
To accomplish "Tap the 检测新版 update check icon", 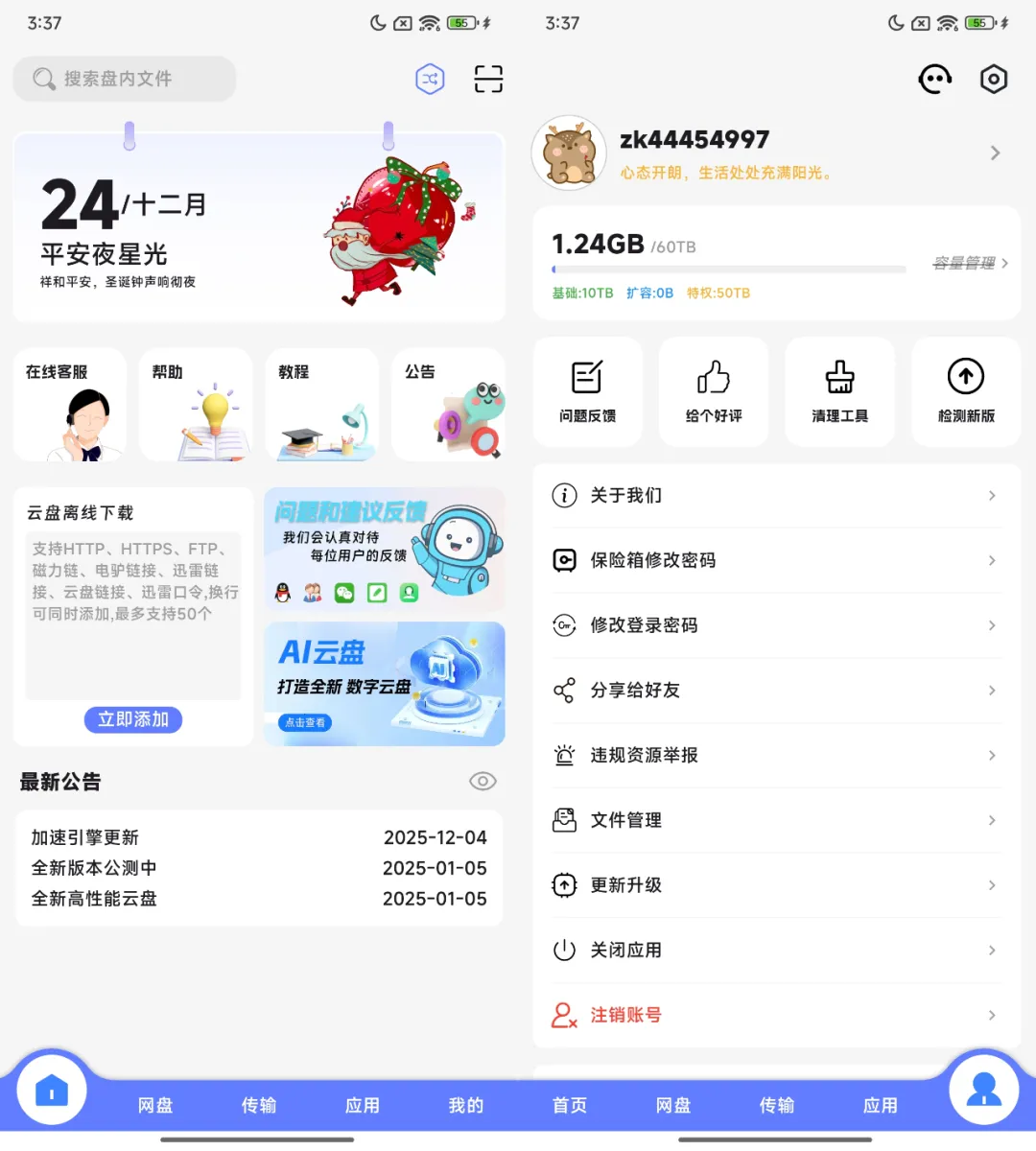I will 965,391.
